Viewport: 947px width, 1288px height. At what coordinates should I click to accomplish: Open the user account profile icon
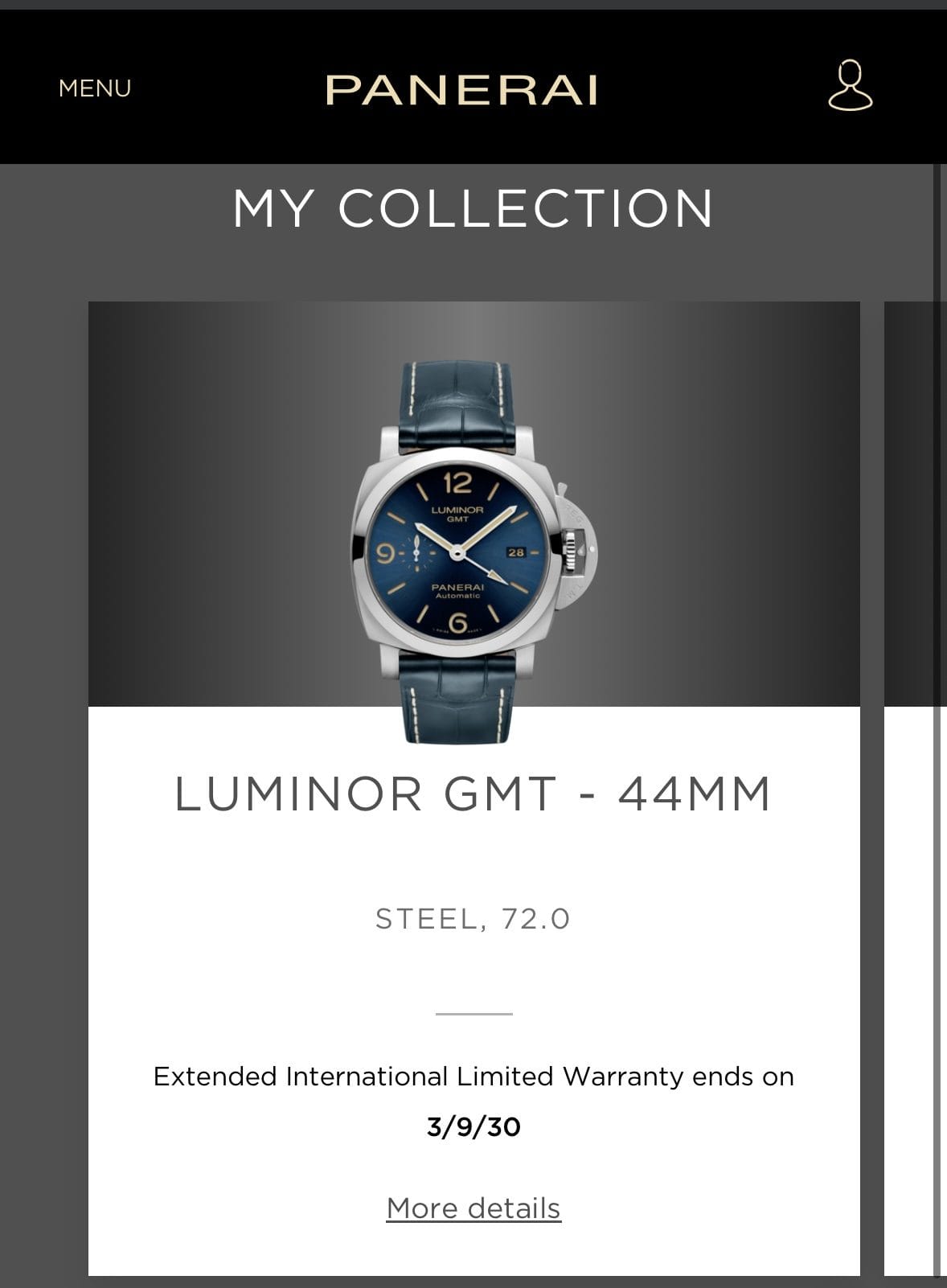tap(850, 85)
